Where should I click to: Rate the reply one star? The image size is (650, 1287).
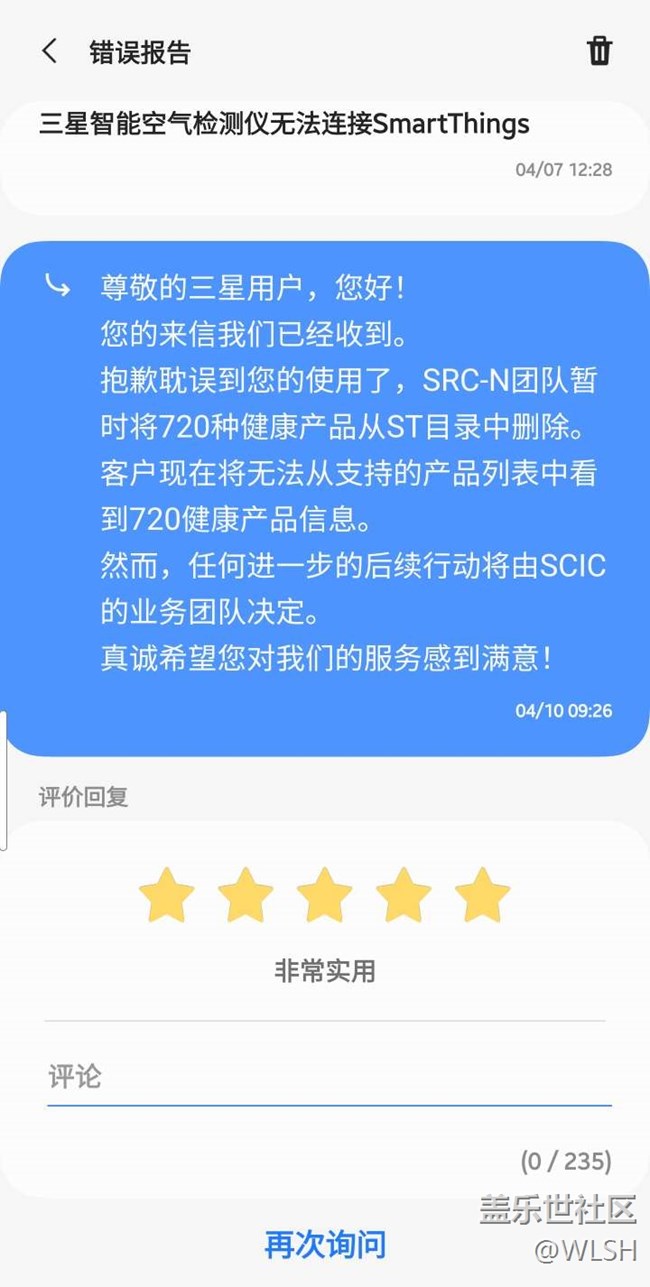pyautogui.click(x=166, y=894)
